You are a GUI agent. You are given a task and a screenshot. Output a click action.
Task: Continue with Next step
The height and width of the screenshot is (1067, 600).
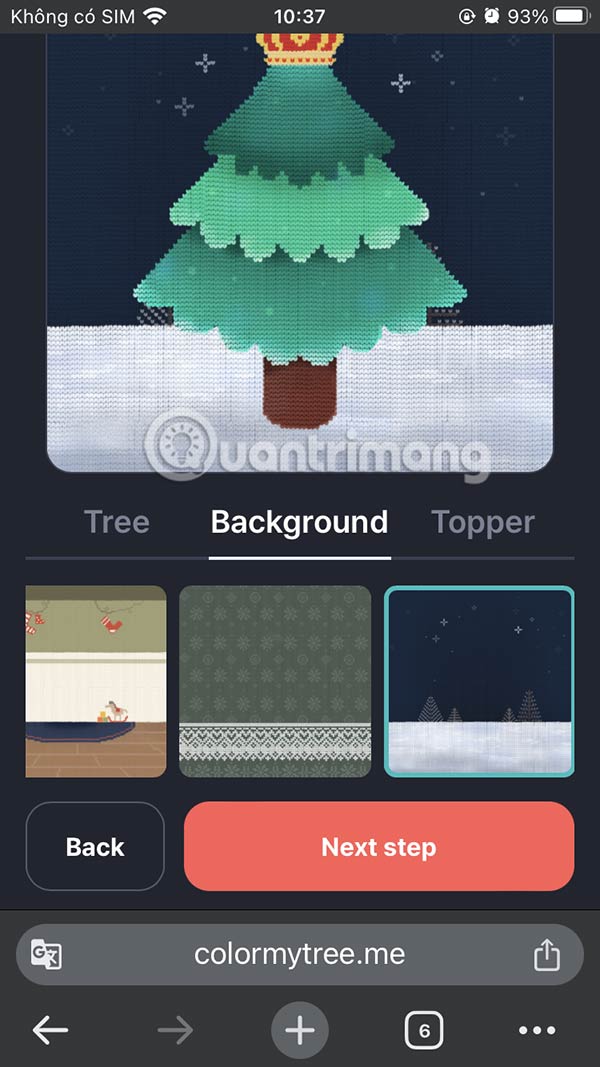(379, 847)
